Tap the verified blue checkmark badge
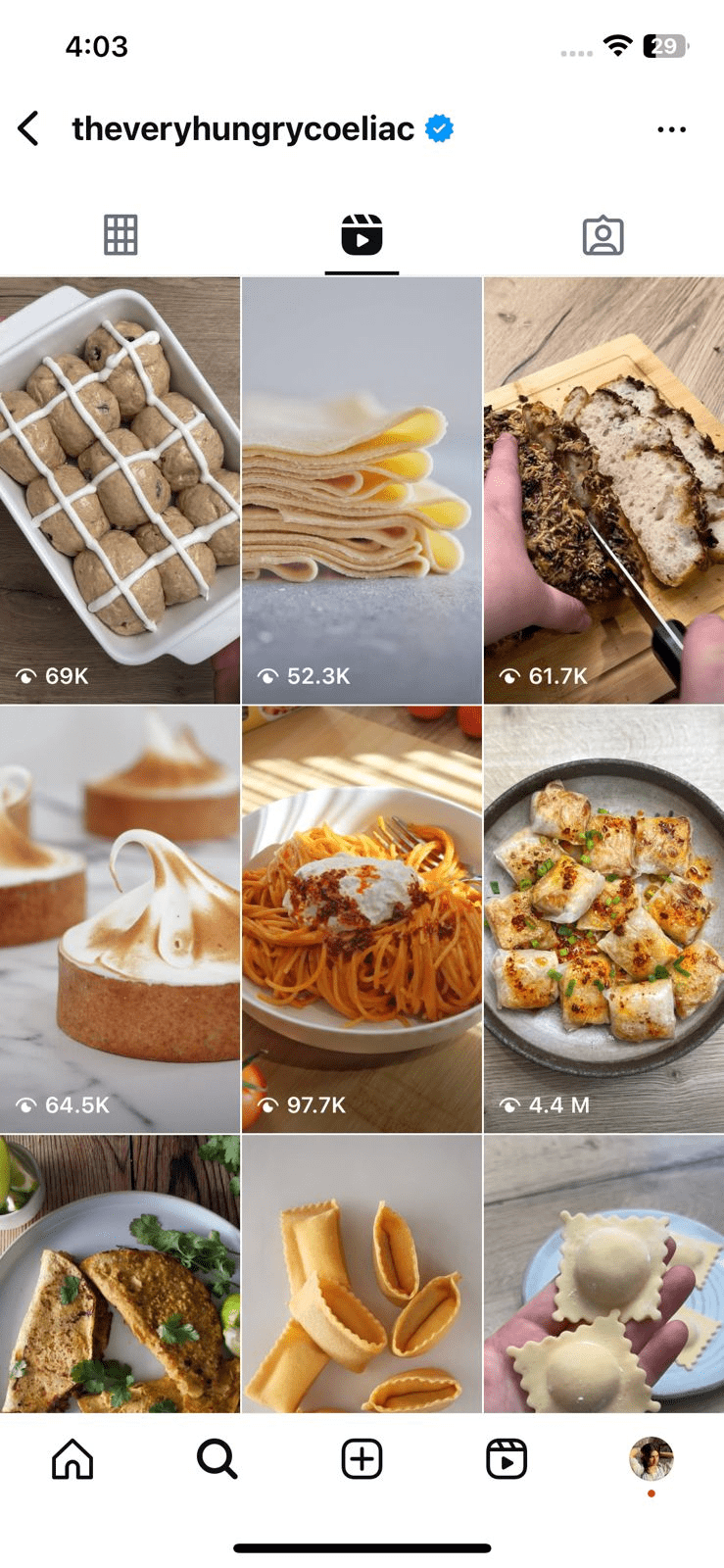Viewport: 724px width, 1568px height. pyautogui.click(x=438, y=127)
